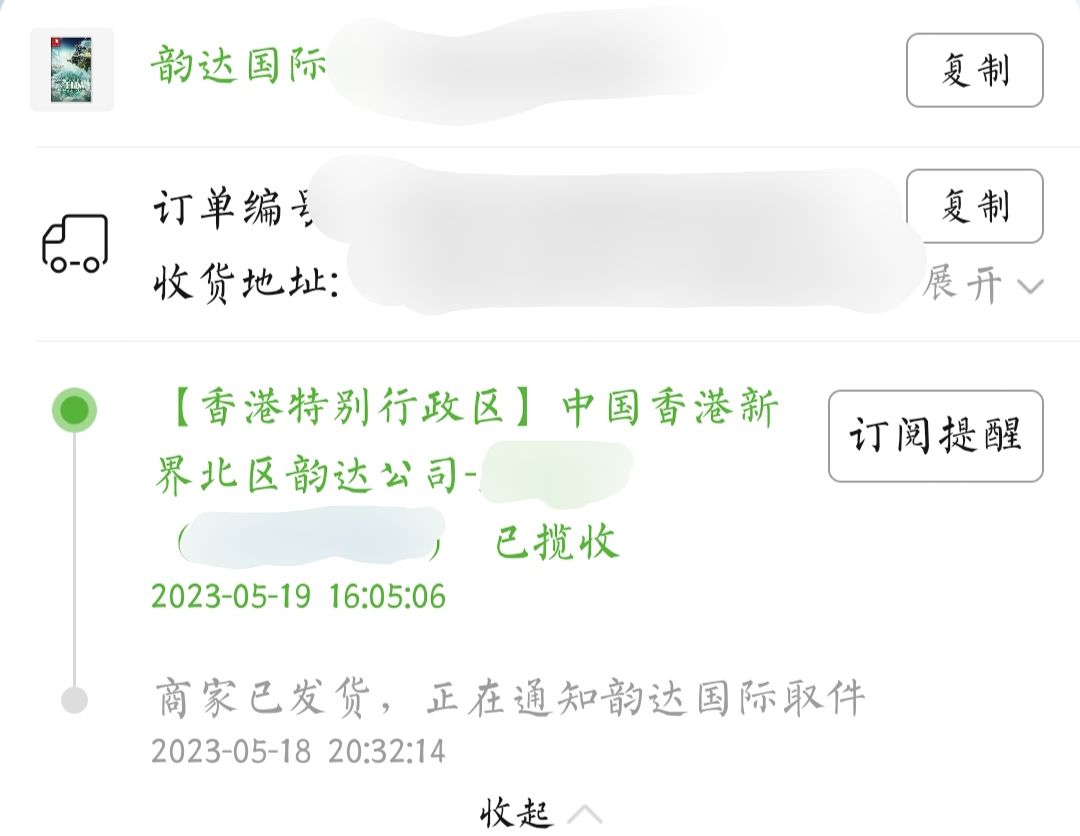
Task: Copy the 韵达国际 tracking number
Action: (974, 70)
